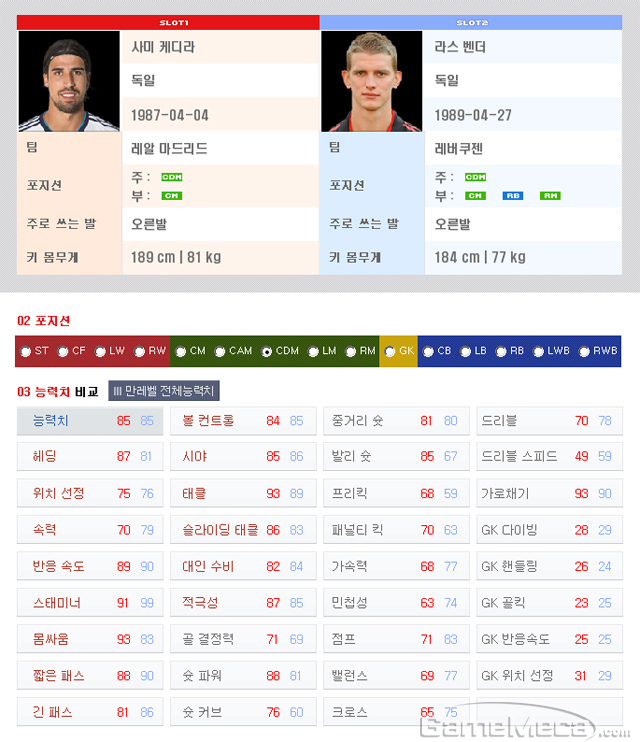640x742 pixels.
Task: Choose the LB position radio
Action: click(x=467, y=351)
